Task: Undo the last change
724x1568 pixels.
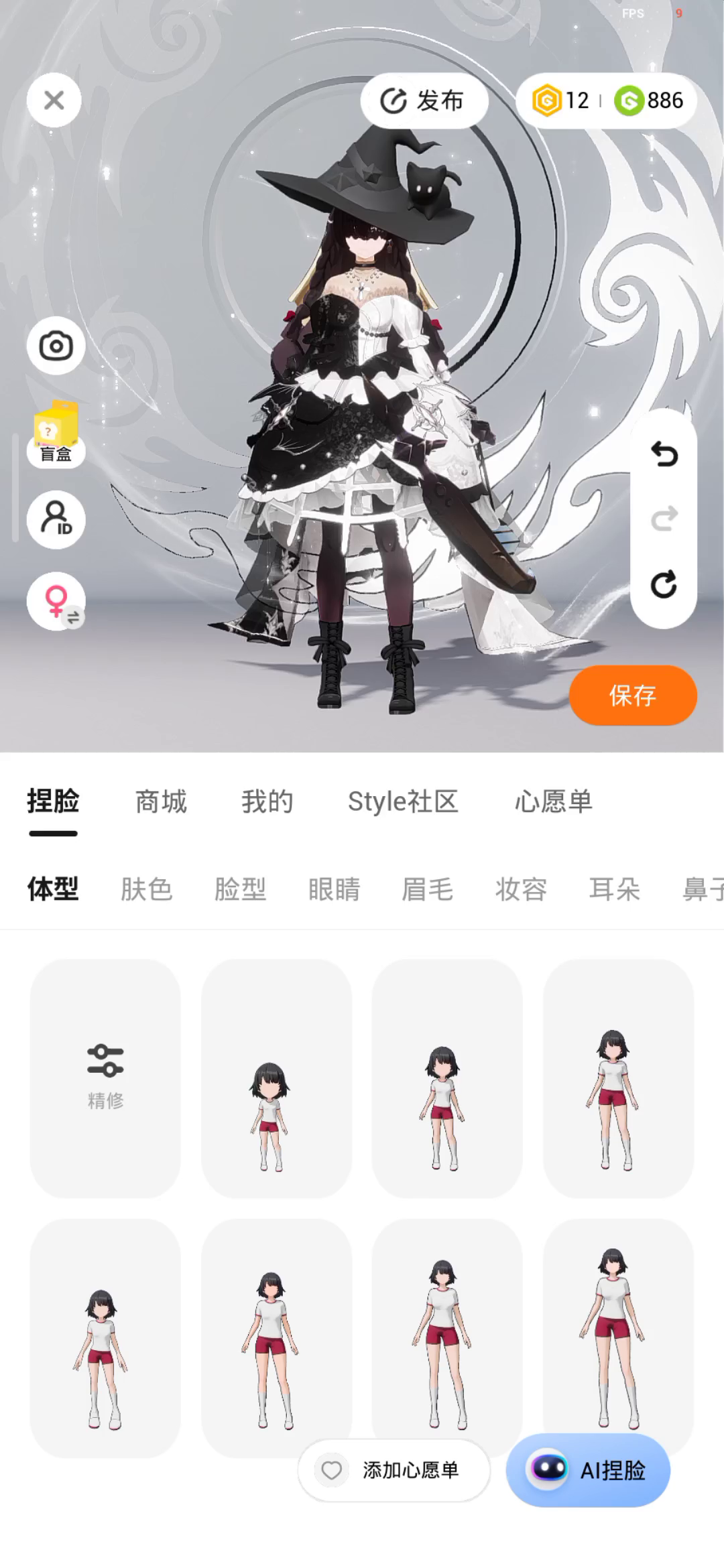Action: [664, 455]
